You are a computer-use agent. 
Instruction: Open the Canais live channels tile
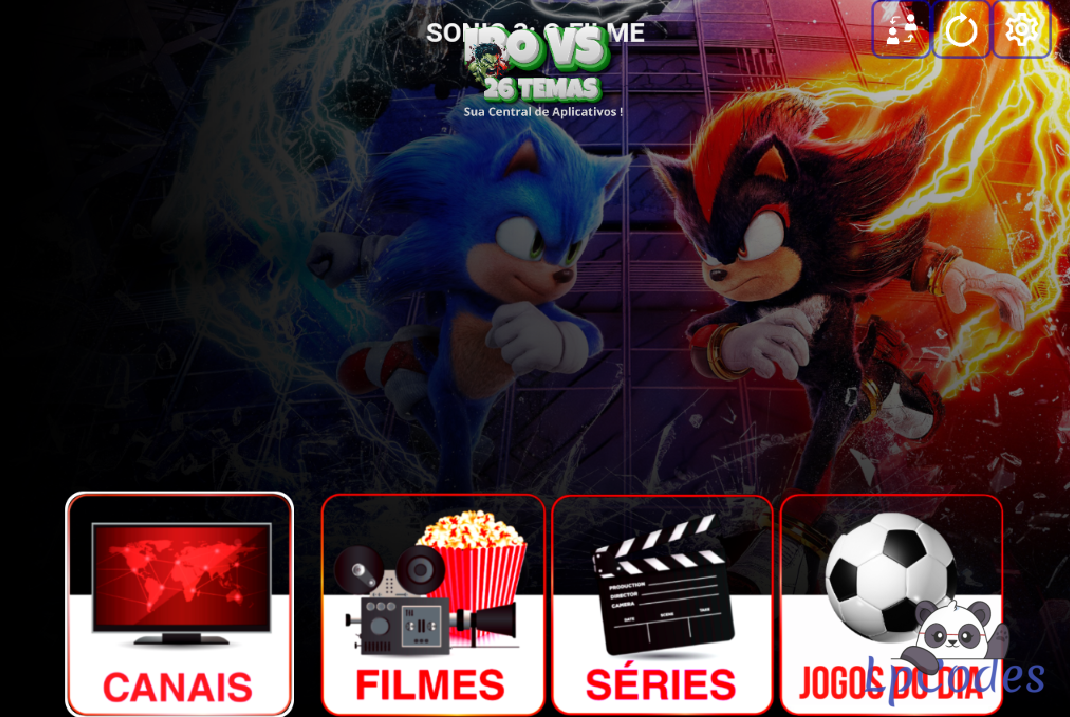[x=179, y=604]
